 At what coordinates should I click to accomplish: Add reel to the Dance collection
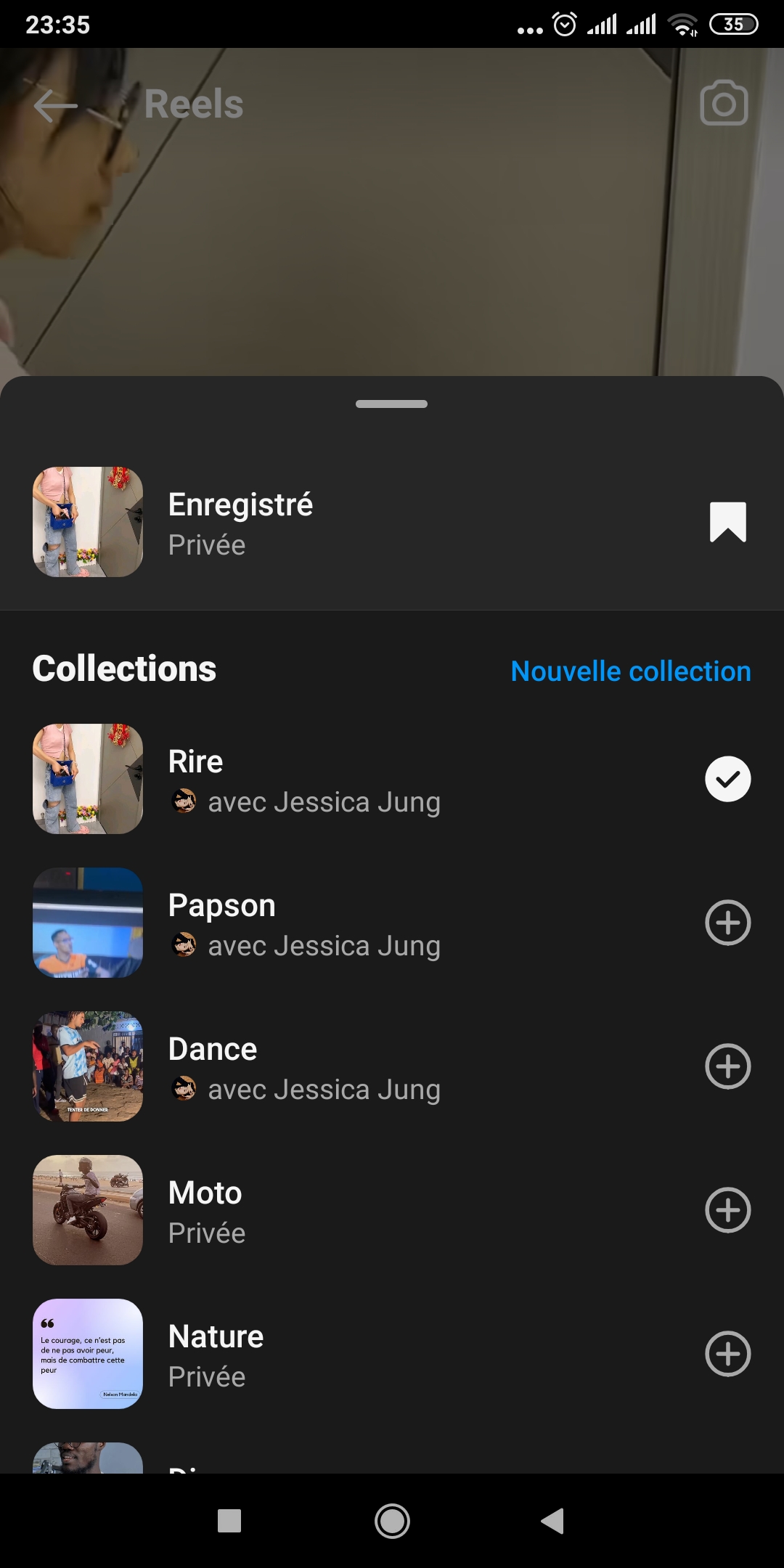tap(727, 1066)
